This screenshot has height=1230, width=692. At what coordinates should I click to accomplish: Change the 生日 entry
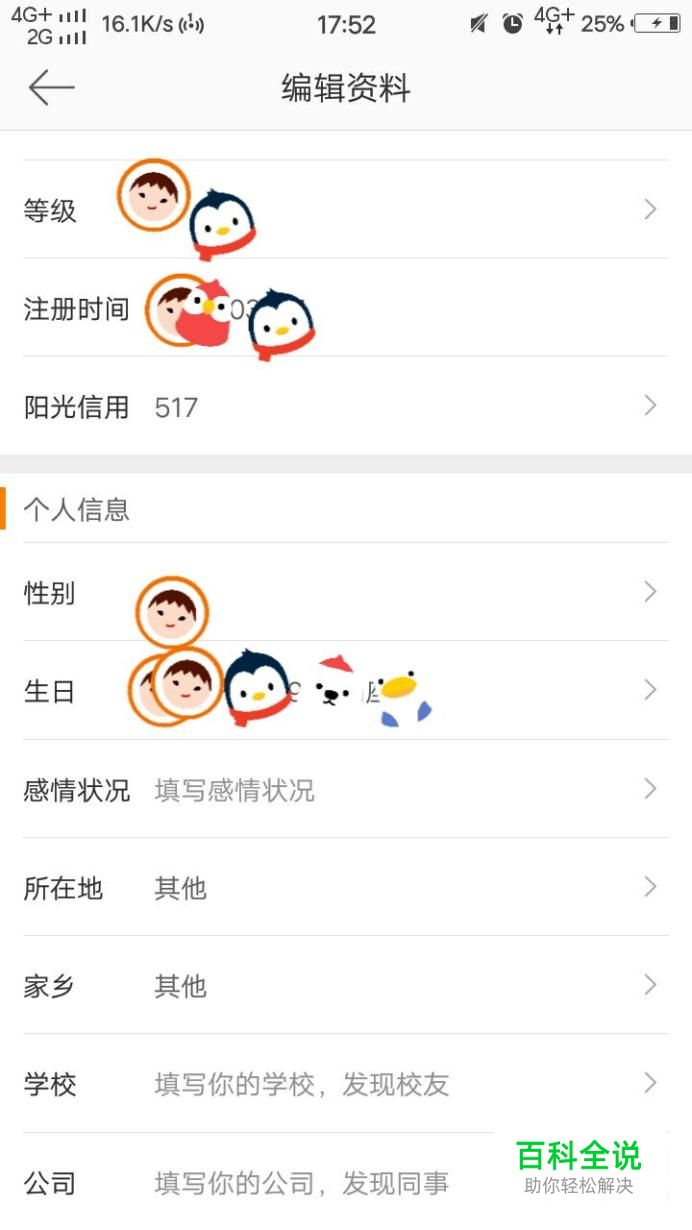(x=346, y=691)
